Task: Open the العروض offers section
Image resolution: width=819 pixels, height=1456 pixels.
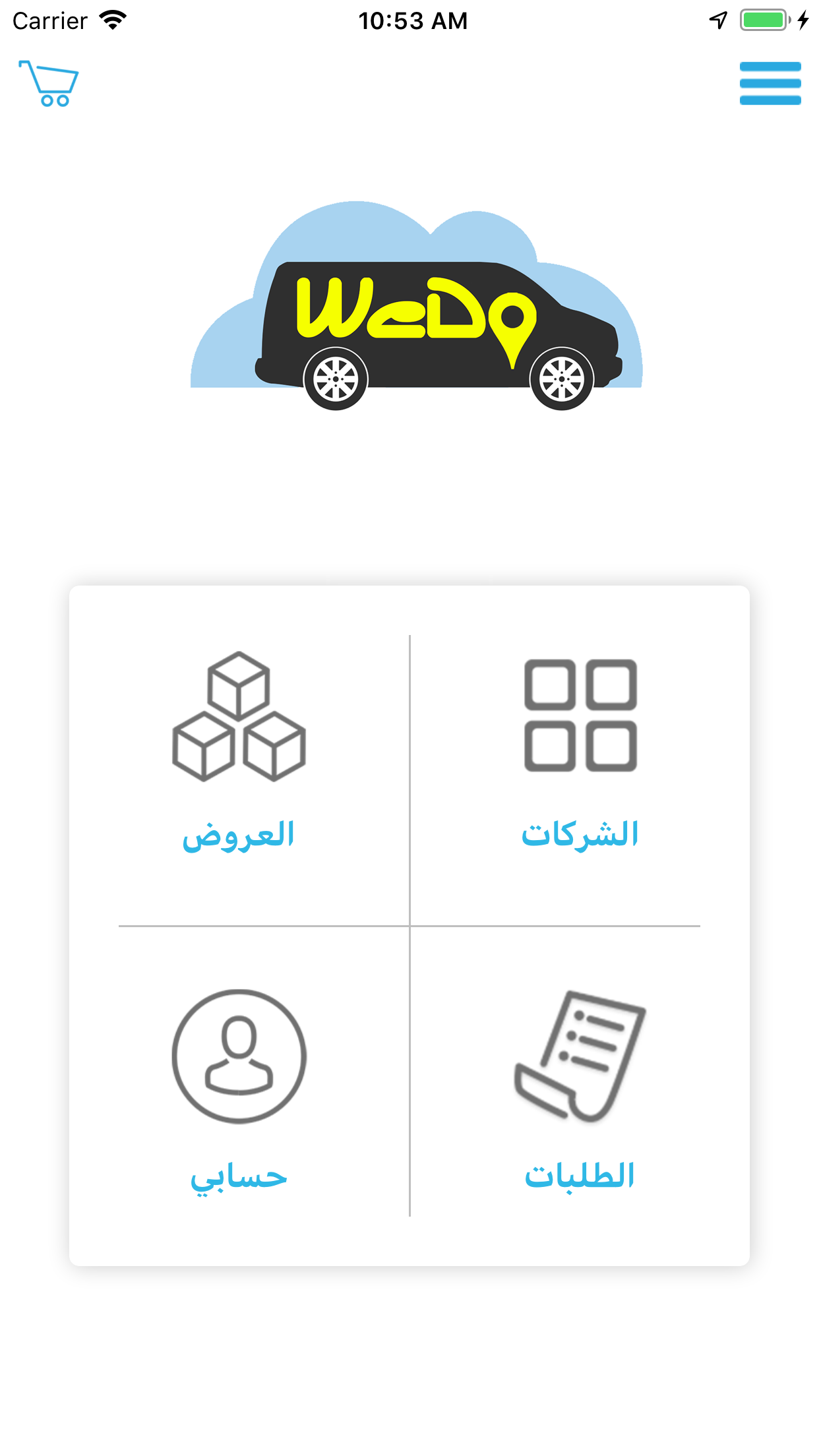Action: tap(239, 837)
